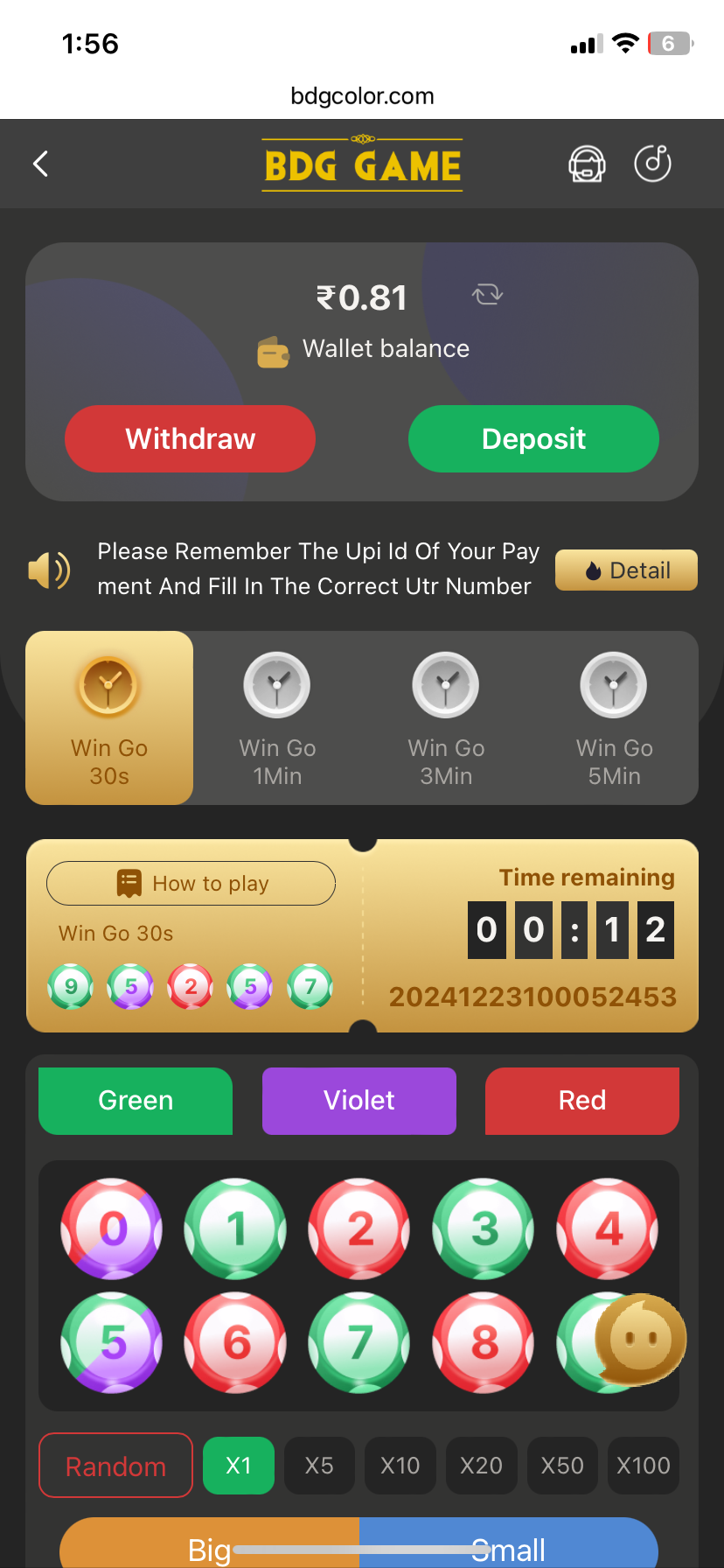Click the wallet icon beside Wallet balance
Viewport: 724px width, 1568px height.
point(271,348)
